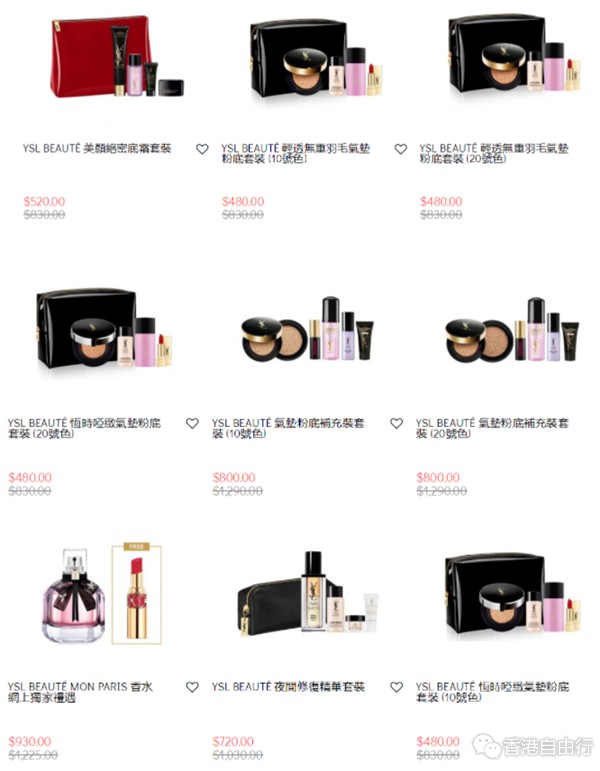The width and height of the screenshot is (600, 771).
Task: View 恒時啞緻氣墊粉底套裝 (10號色) product
Action: 492,693
